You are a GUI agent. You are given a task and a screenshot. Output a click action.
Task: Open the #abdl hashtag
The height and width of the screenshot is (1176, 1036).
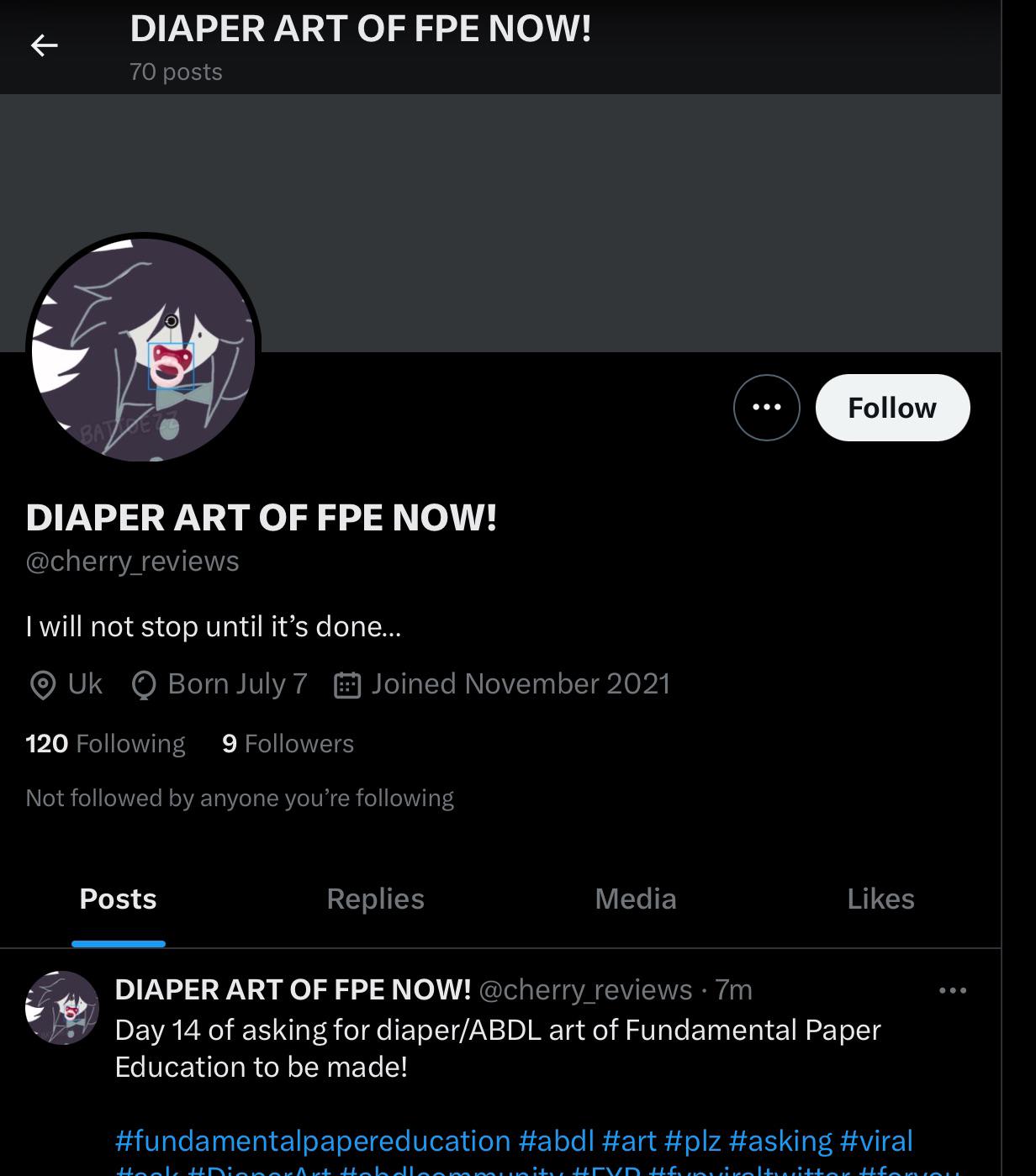pos(557,1142)
